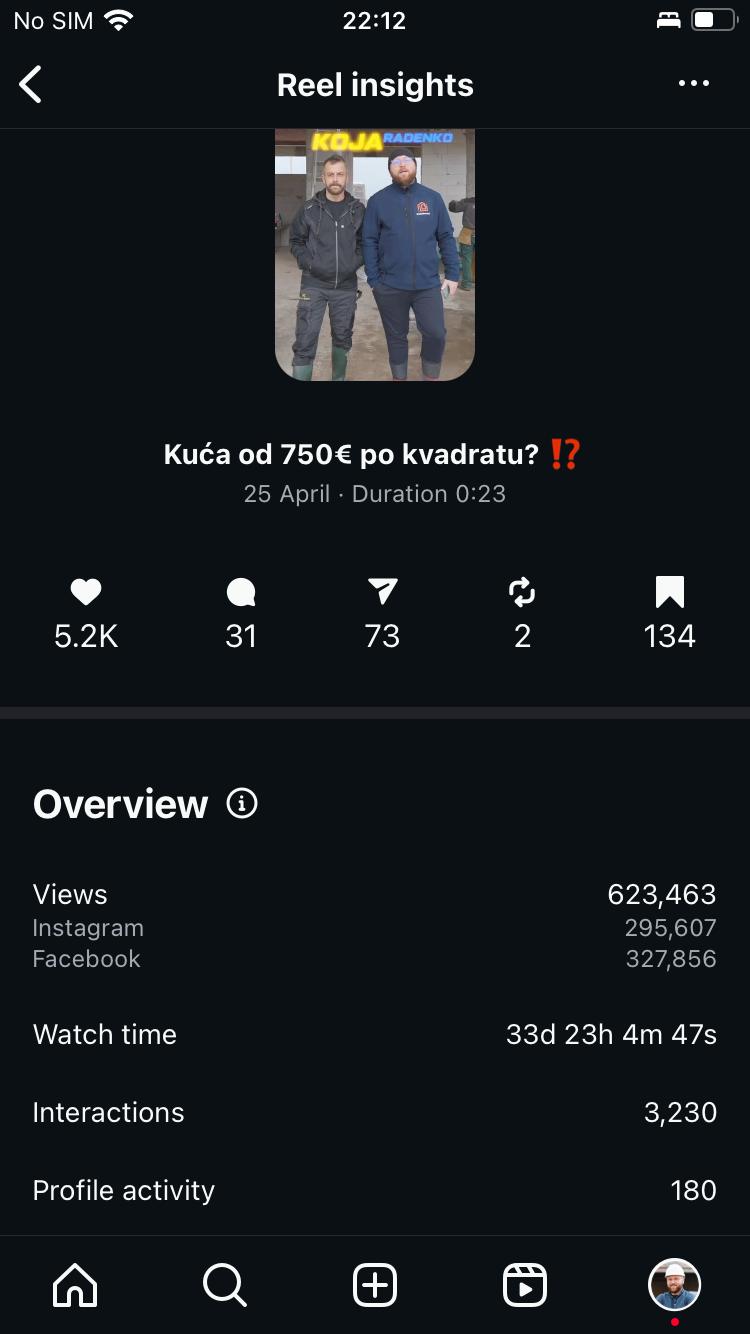Go back from Reel insights

(x=31, y=85)
